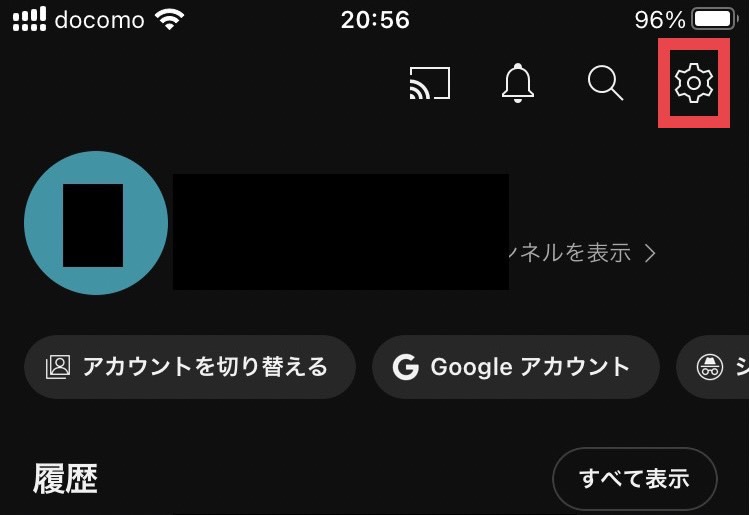Tap the cast to device icon
Viewport: 749px width, 515px height.
(x=430, y=85)
